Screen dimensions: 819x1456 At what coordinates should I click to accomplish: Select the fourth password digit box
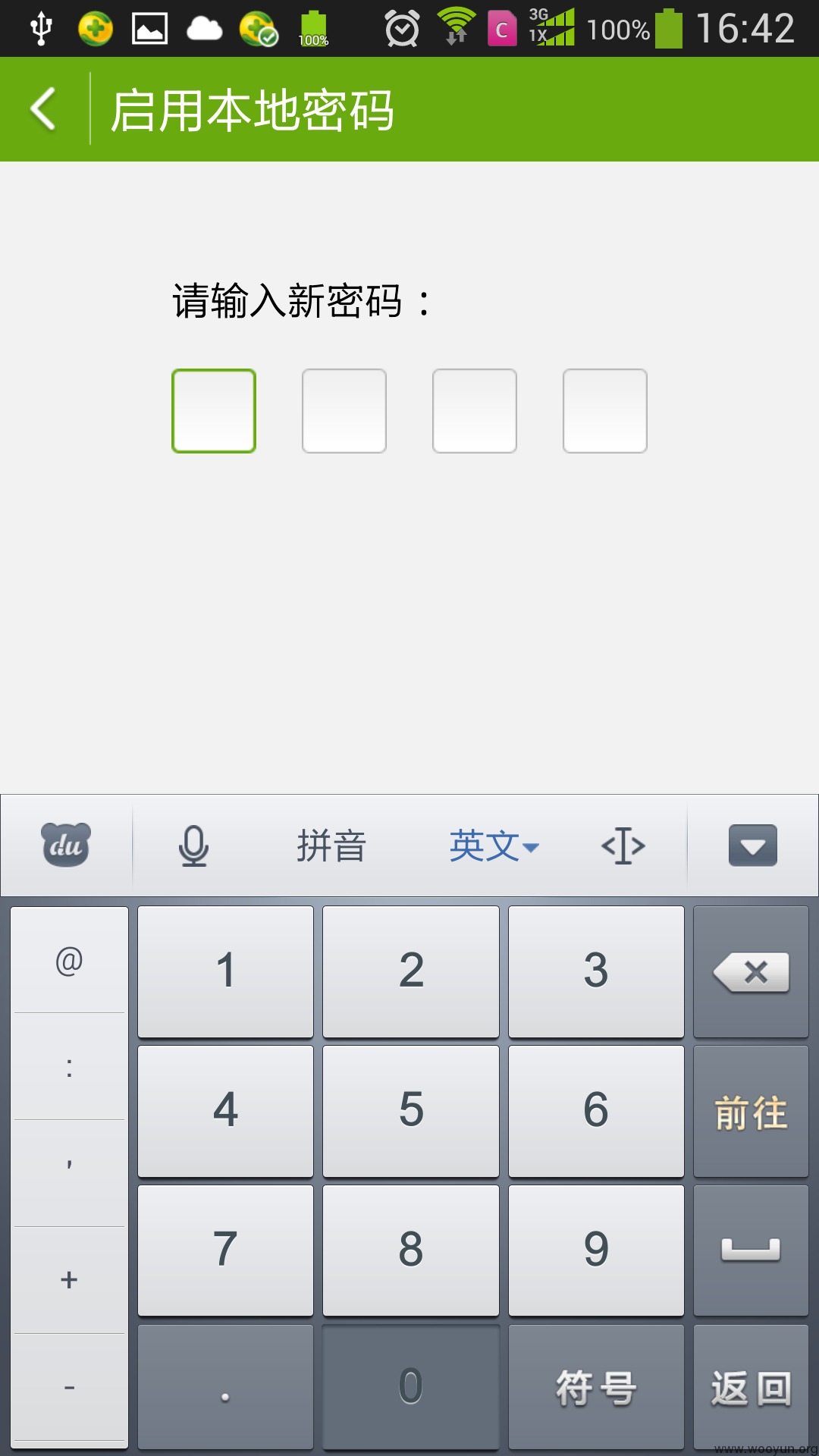pyautogui.click(x=605, y=411)
